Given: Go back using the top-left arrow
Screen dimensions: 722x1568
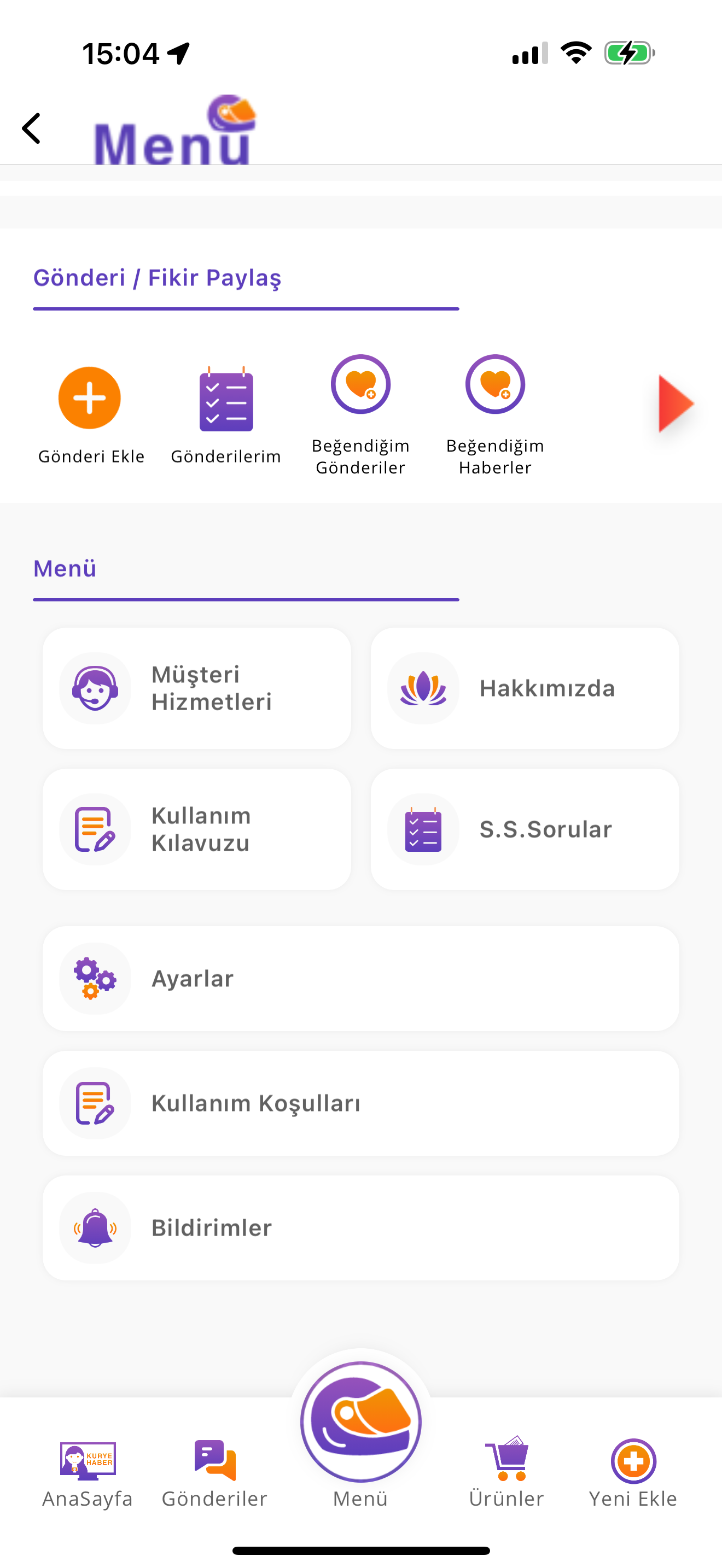Looking at the screenshot, I should click(x=32, y=128).
